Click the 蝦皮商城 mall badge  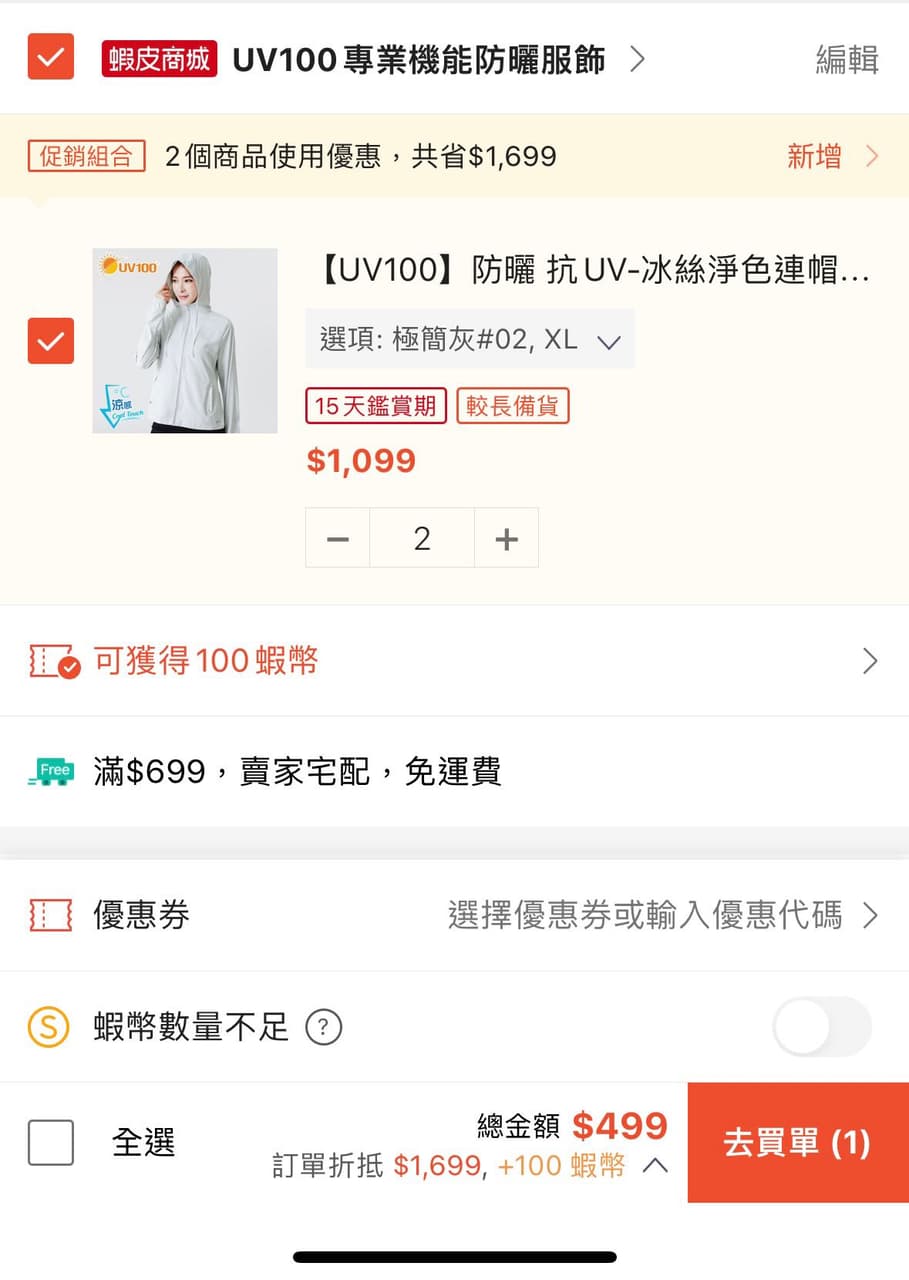[x=159, y=58]
